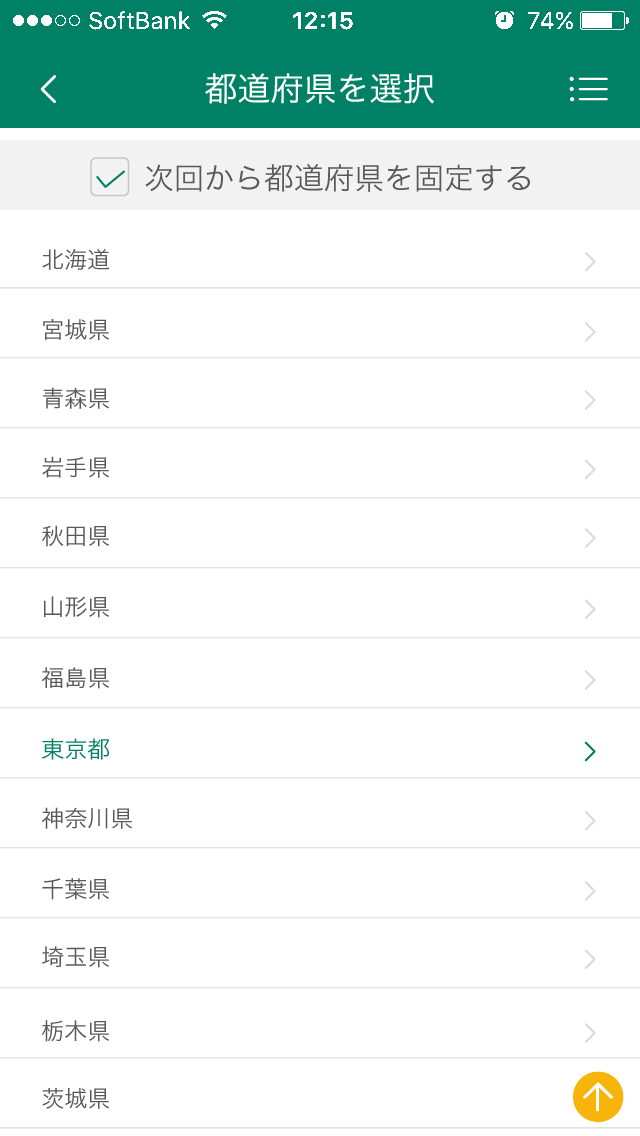Open the list menu icon

pyautogui.click(x=589, y=89)
